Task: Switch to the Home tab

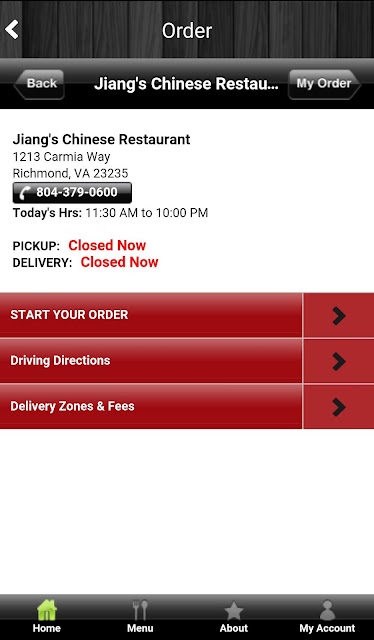Action: 47,617
